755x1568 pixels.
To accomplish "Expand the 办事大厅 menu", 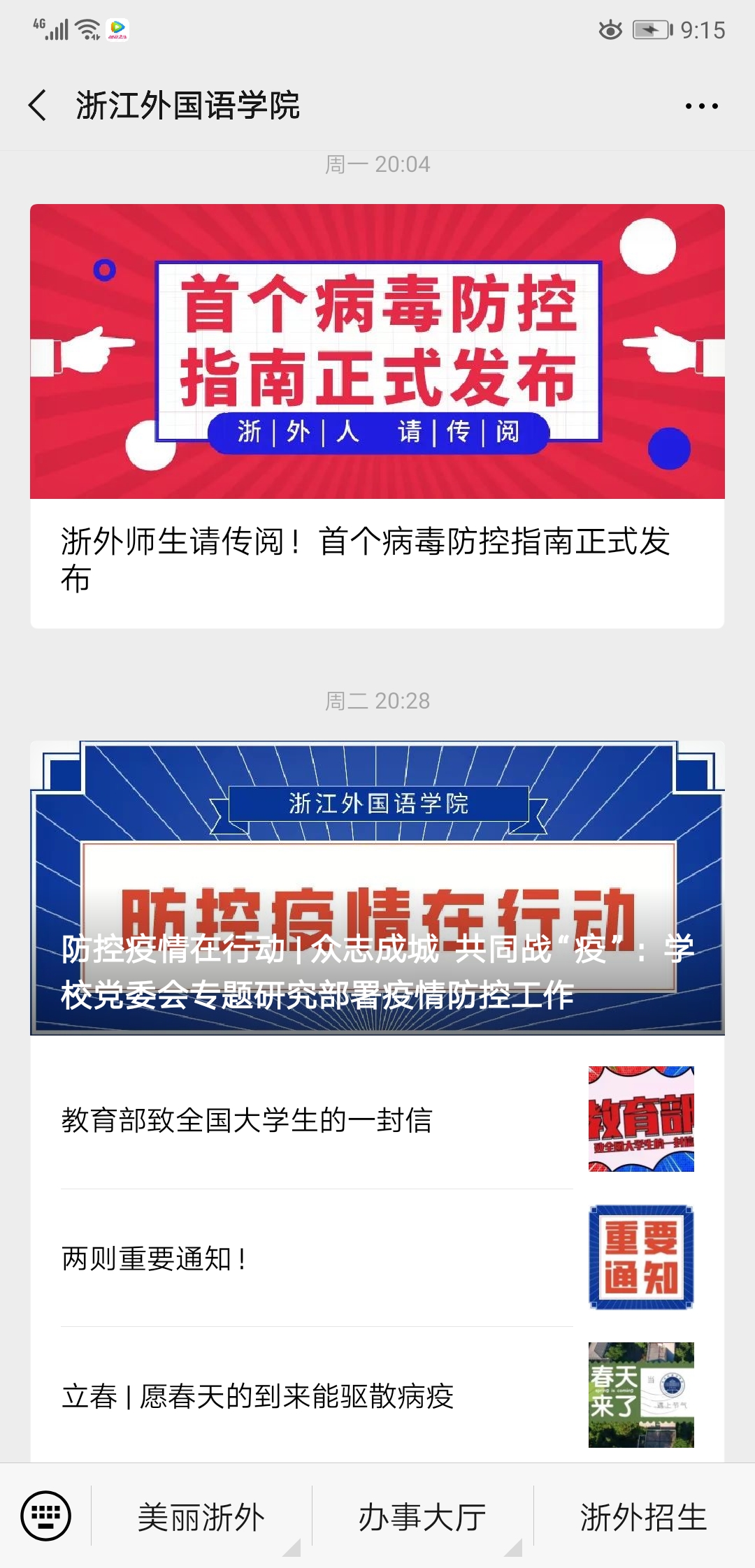I will tap(422, 1517).
